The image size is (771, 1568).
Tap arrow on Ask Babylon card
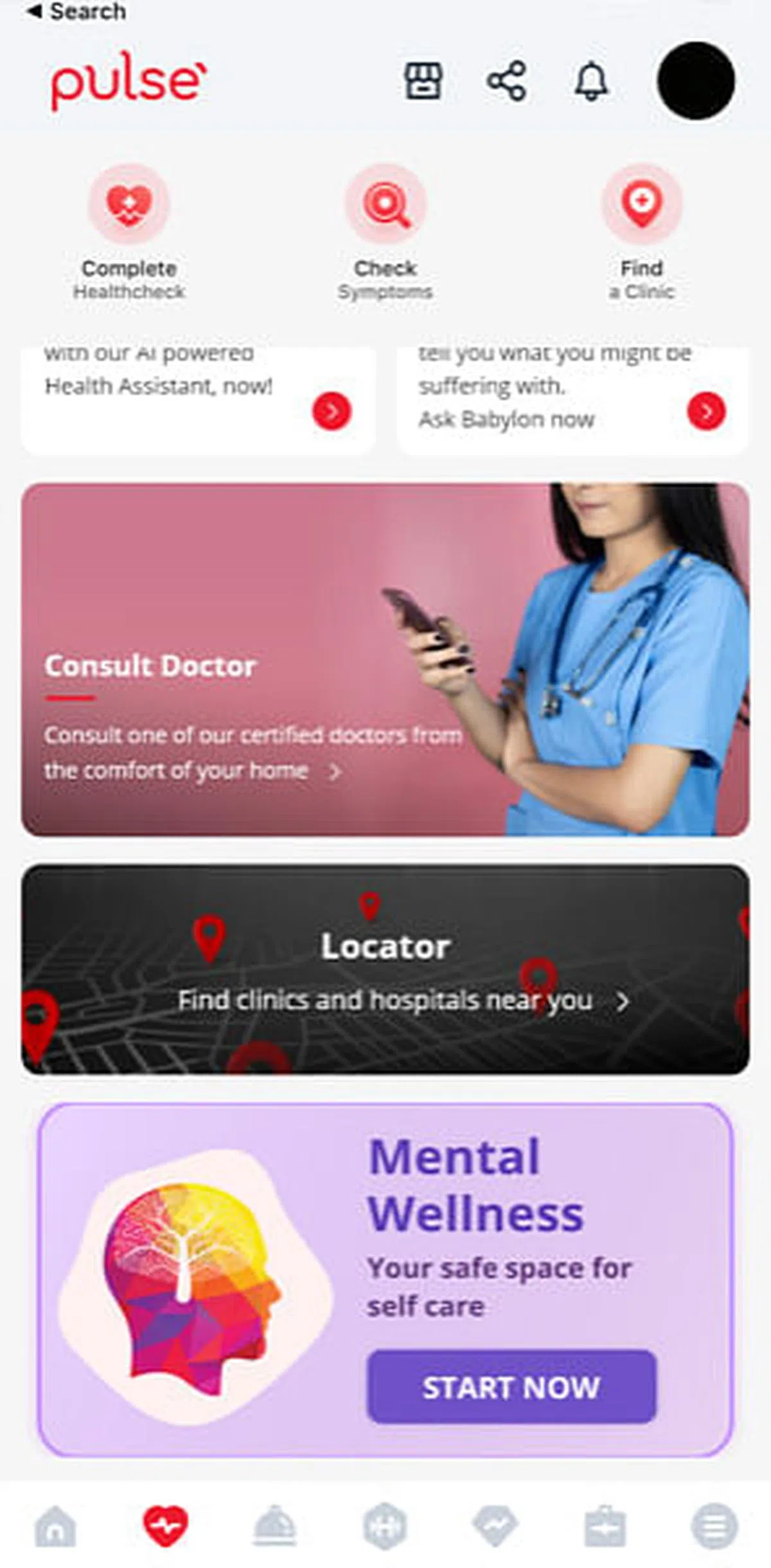point(706,411)
